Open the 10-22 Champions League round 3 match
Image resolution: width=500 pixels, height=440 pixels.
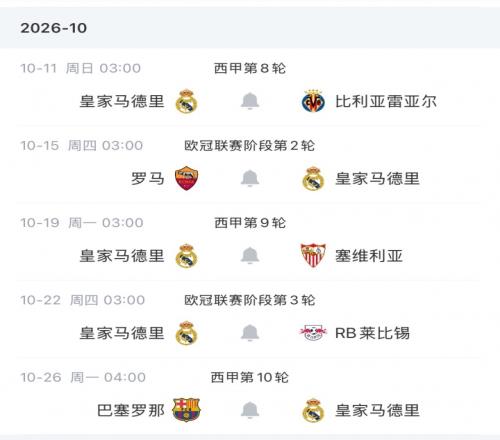pyautogui.click(x=250, y=319)
